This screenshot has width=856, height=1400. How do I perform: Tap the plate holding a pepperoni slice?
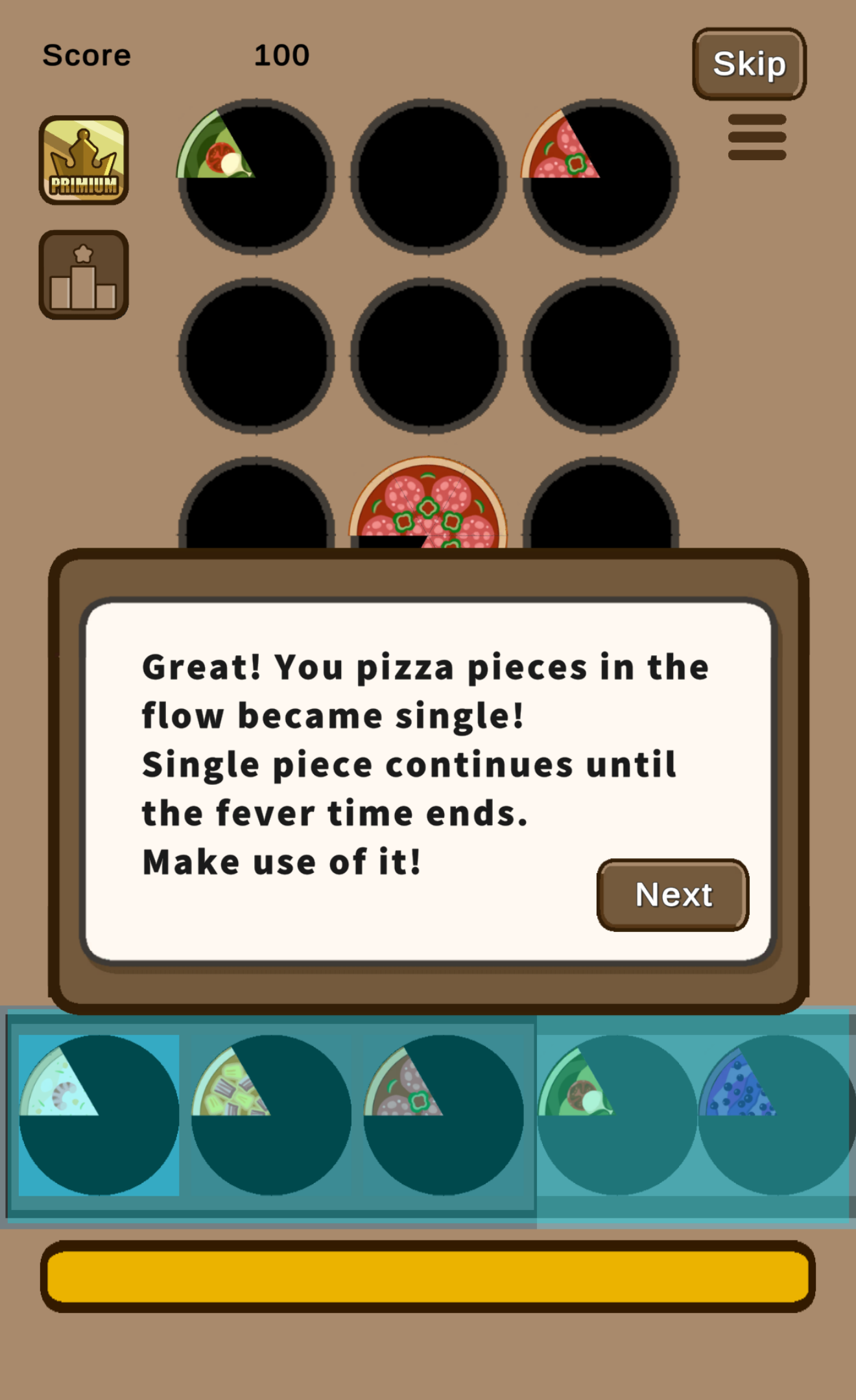point(600,176)
